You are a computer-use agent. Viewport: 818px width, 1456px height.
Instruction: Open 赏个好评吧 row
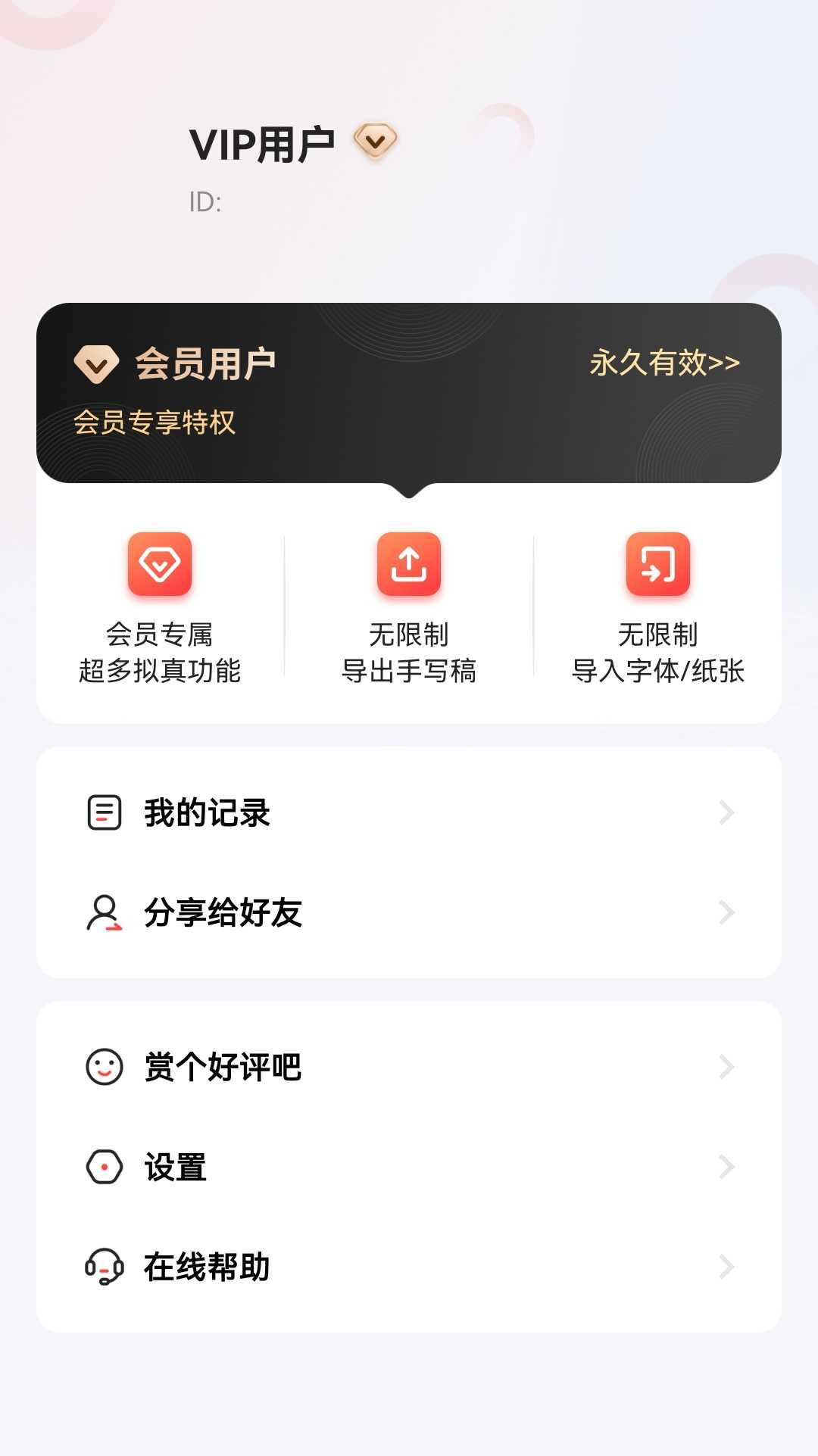coord(409,1067)
